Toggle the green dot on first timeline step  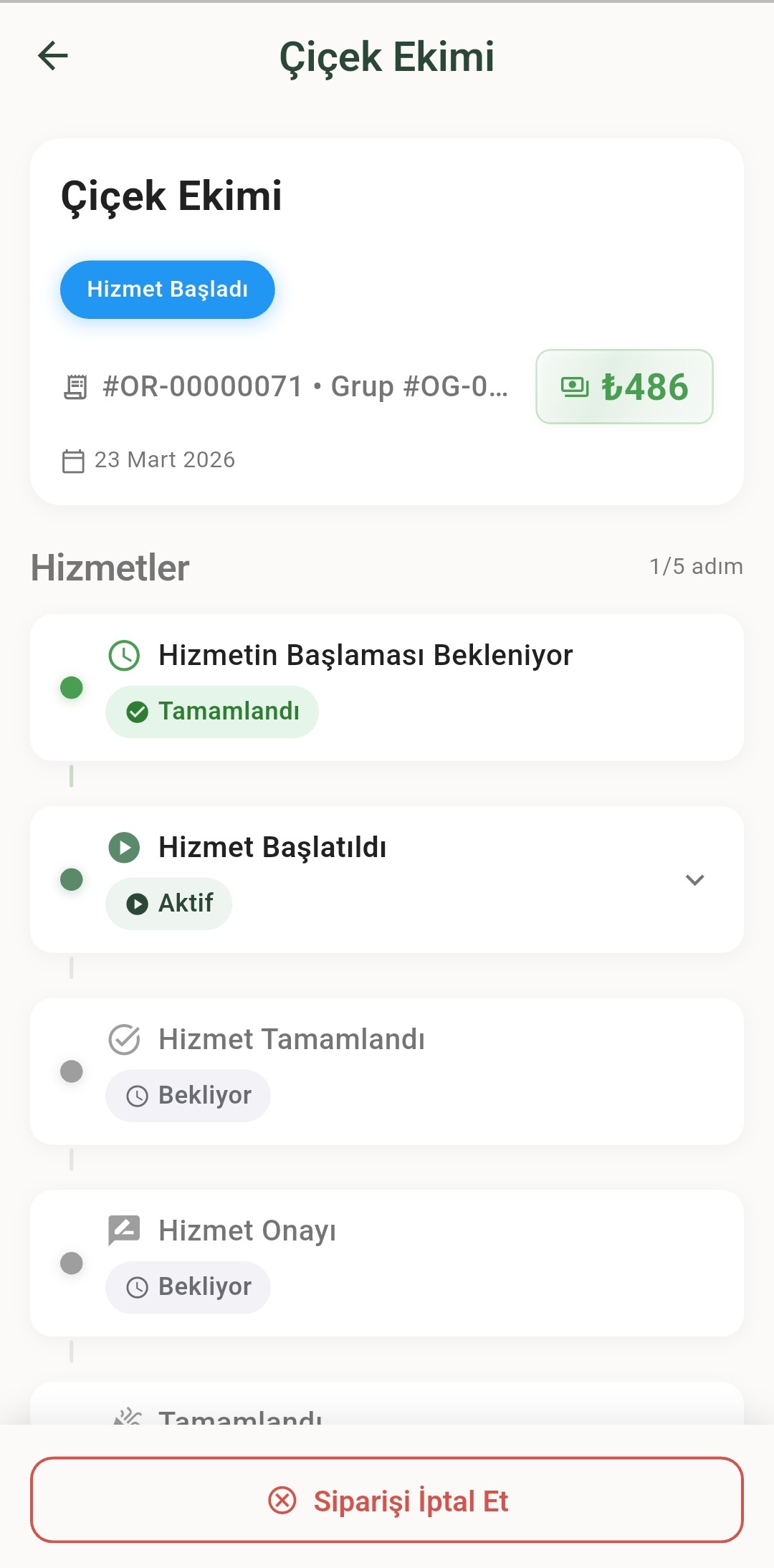[x=71, y=687]
